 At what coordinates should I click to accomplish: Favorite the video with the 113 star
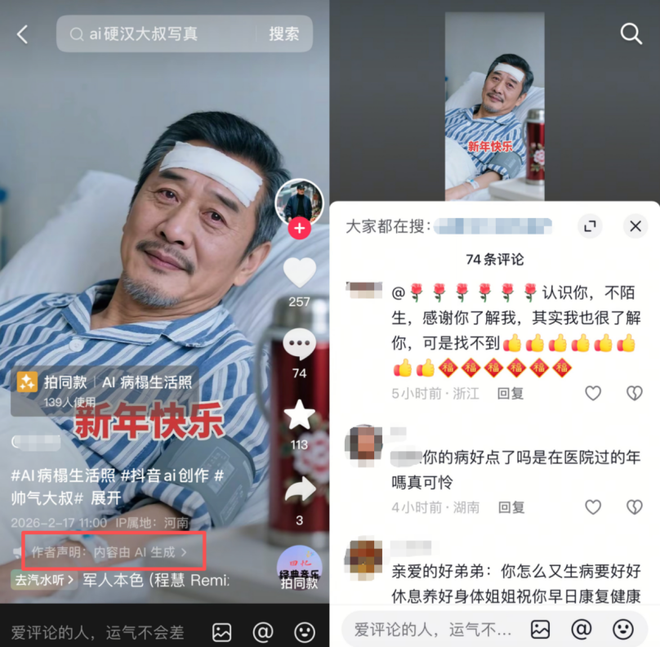point(299,416)
